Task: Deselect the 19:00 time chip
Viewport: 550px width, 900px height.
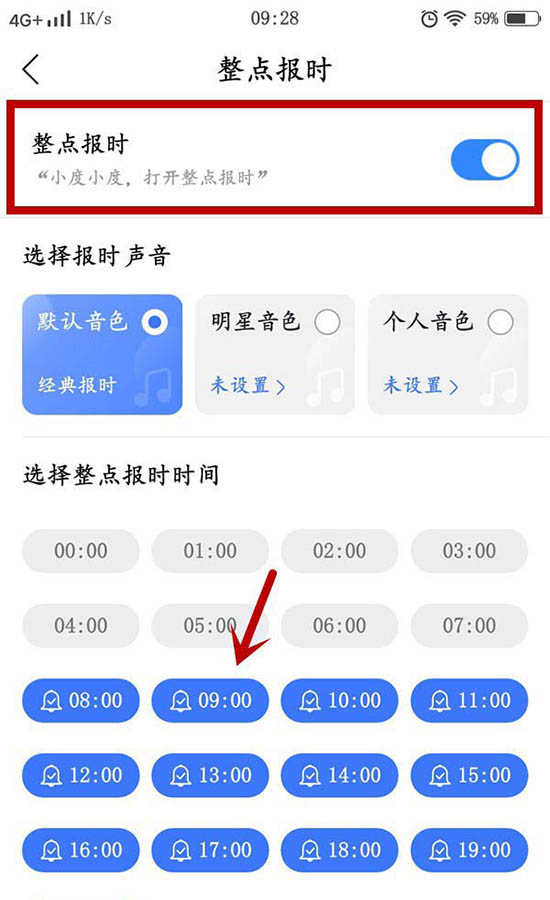Action: (469, 850)
